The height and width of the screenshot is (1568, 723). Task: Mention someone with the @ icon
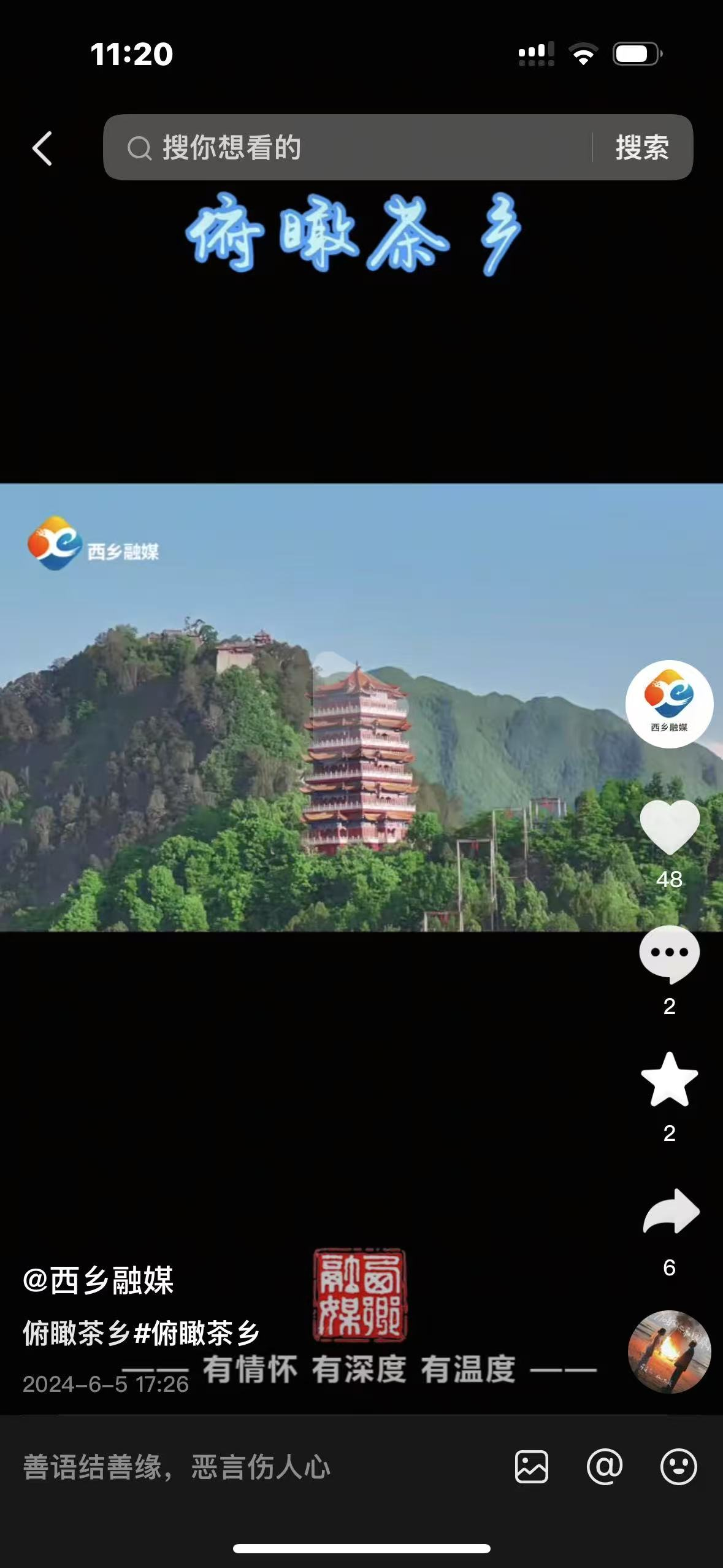(605, 1467)
